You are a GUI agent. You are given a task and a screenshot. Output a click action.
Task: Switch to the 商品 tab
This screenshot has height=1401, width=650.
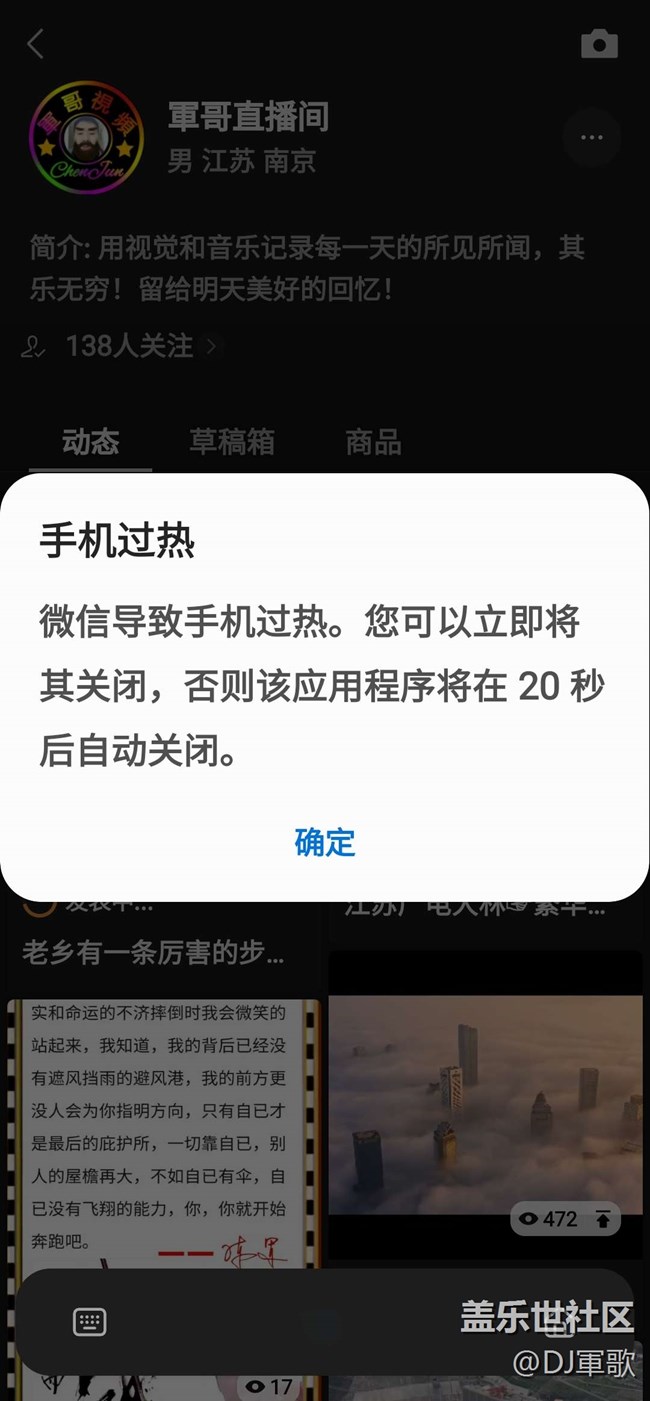[373, 442]
